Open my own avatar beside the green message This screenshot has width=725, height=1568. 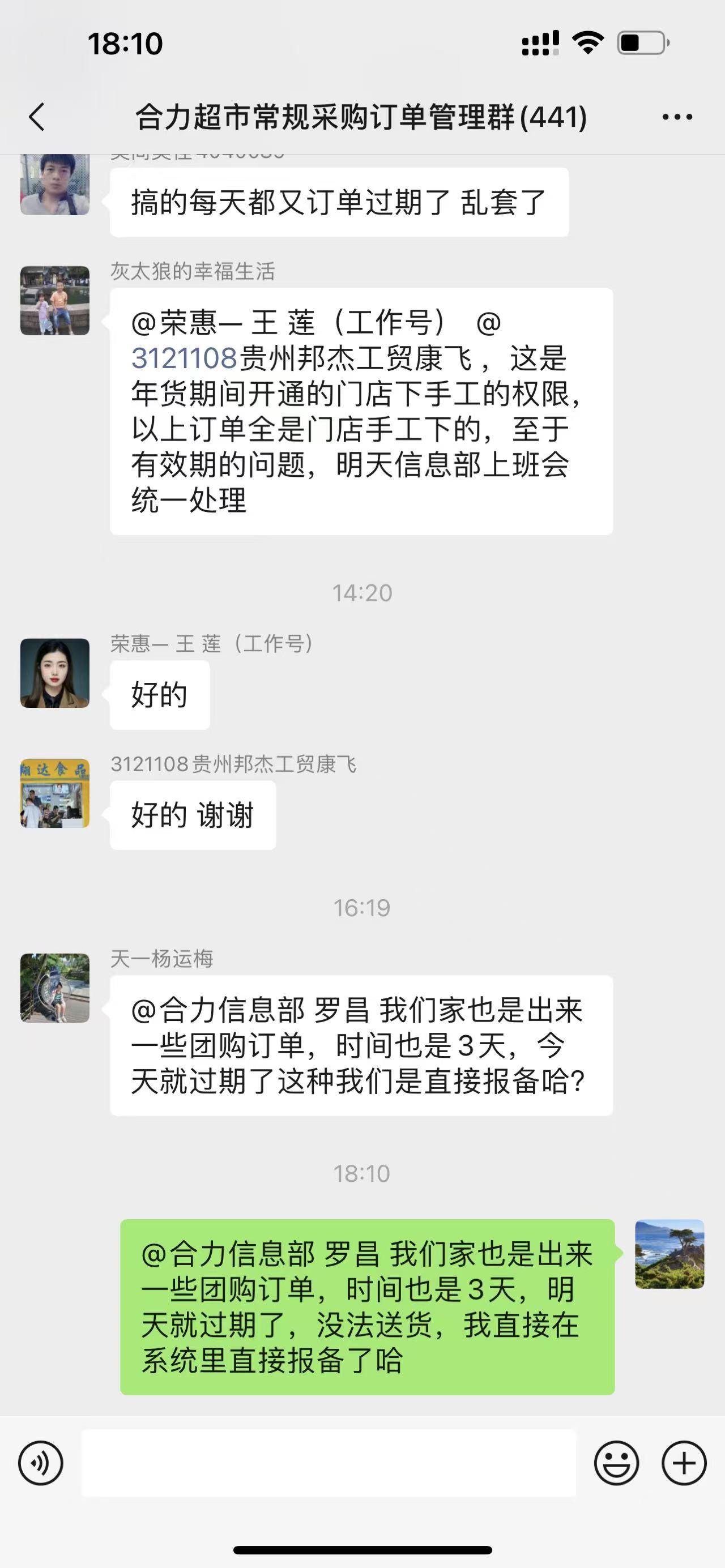coord(669,1254)
